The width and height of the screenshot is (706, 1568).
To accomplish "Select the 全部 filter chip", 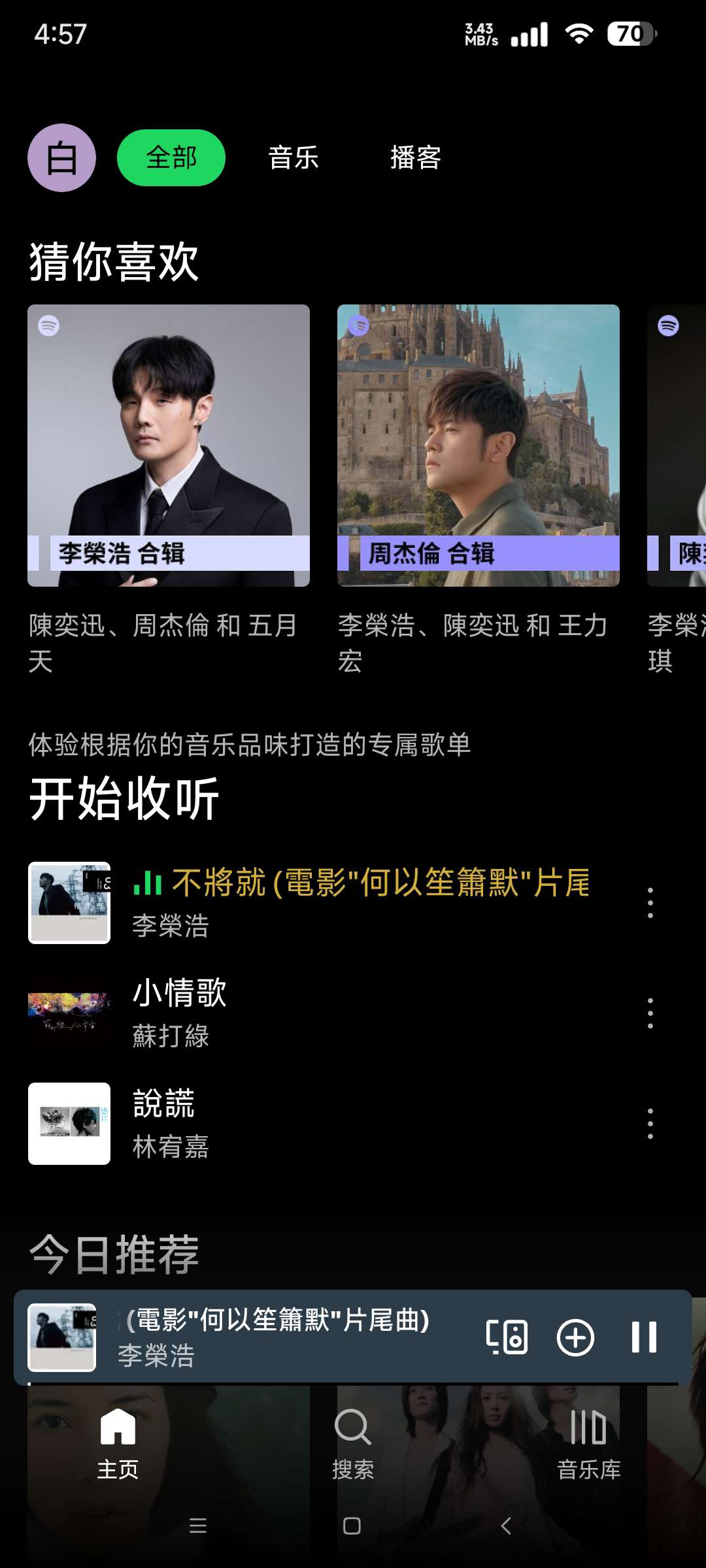I will (x=171, y=157).
